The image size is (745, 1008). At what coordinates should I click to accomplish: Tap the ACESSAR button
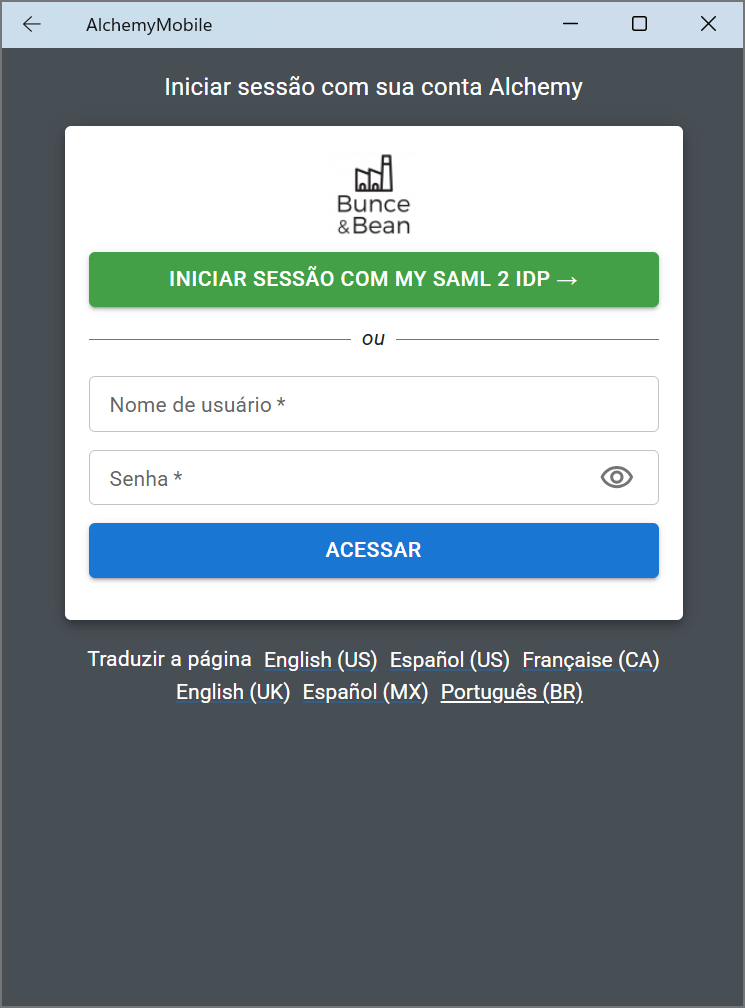[x=373, y=550]
